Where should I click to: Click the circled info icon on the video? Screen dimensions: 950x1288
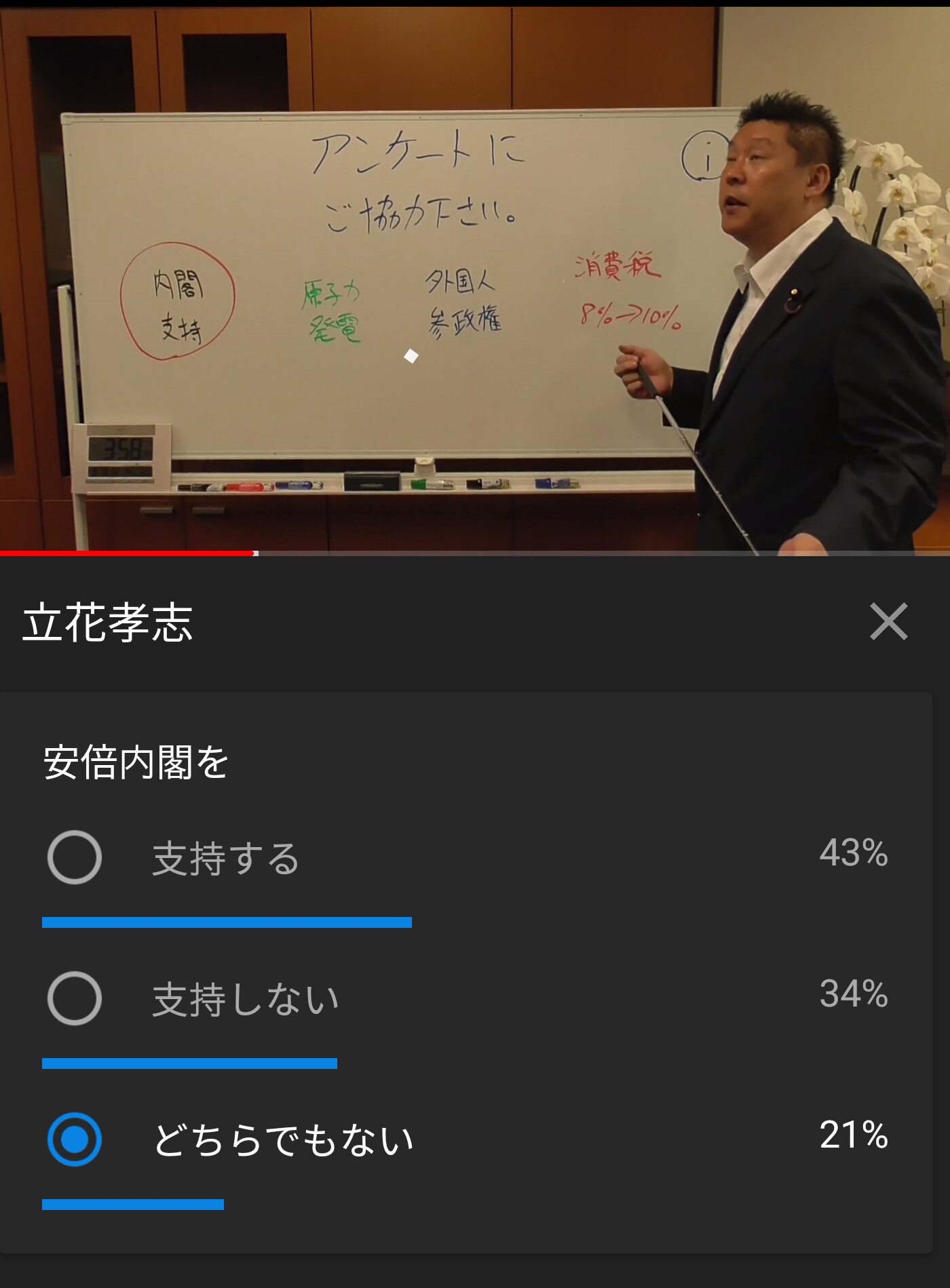(x=708, y=155)
